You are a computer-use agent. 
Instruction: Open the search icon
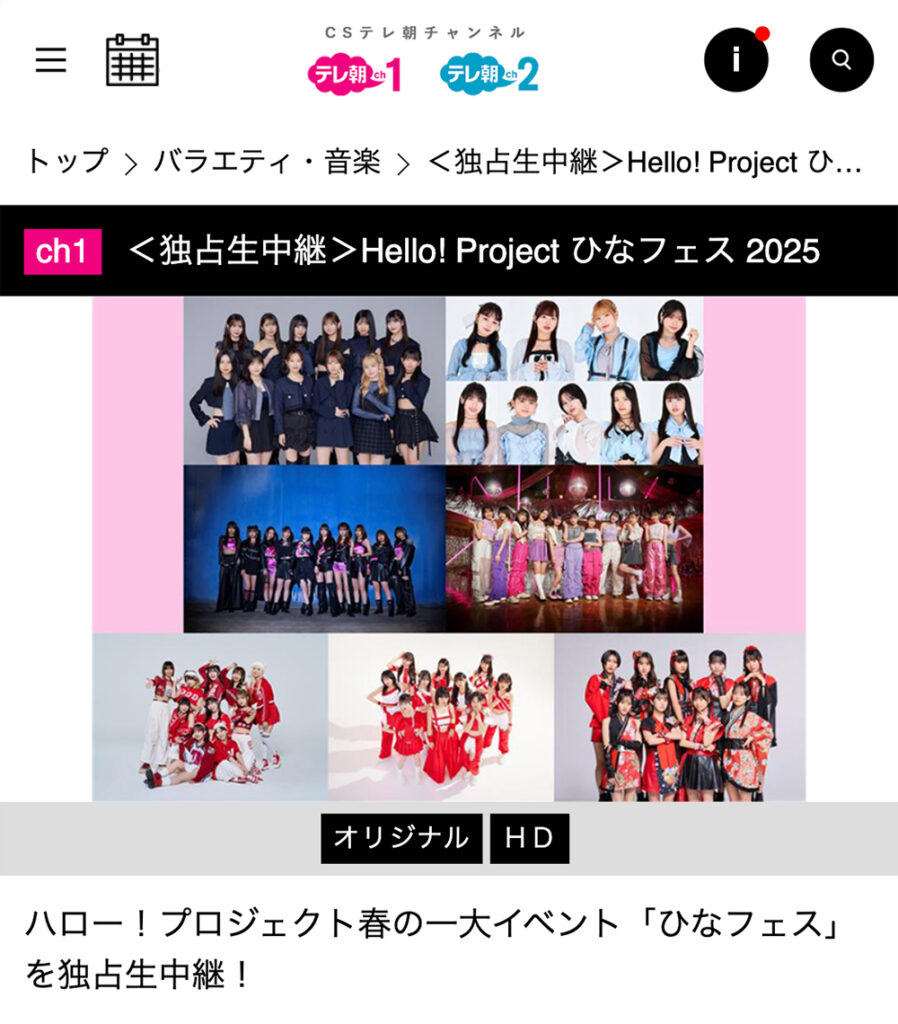841,60
